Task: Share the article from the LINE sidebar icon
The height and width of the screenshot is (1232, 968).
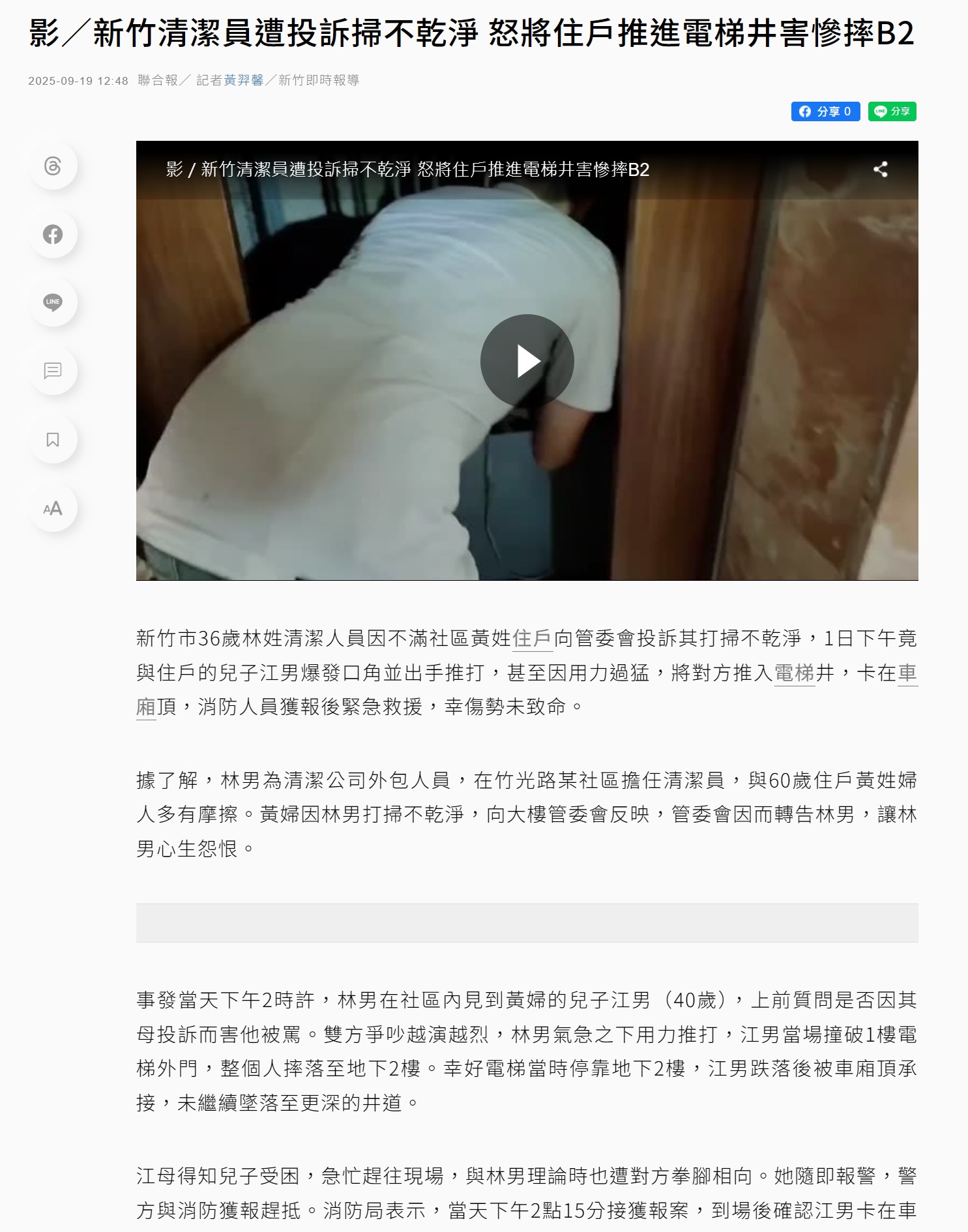Action: (53, 302)
